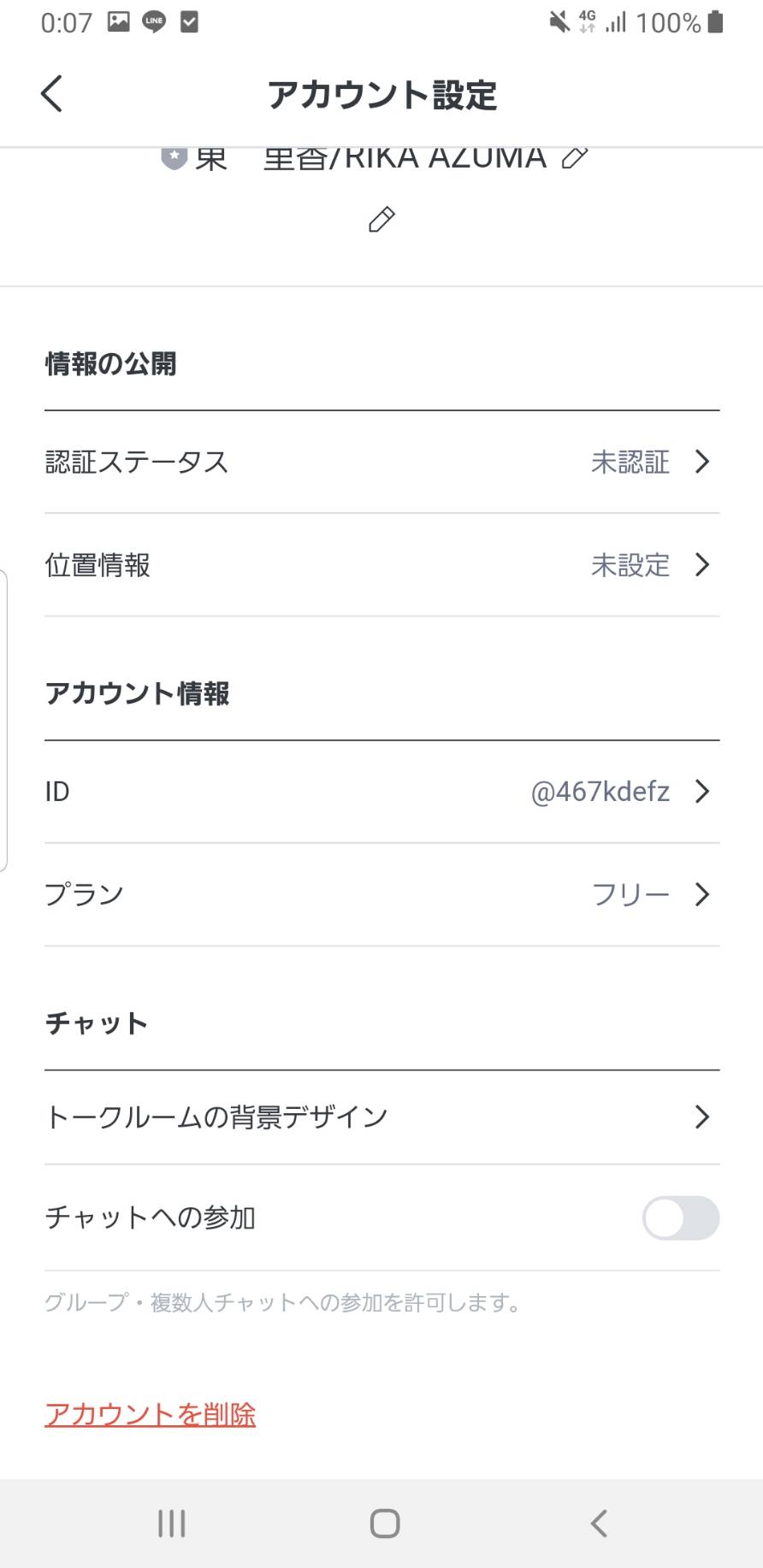Viewport: 763px width, 1568px height.
Task: Open トークルームの背景デザイン
Action: click(381, 1117)
